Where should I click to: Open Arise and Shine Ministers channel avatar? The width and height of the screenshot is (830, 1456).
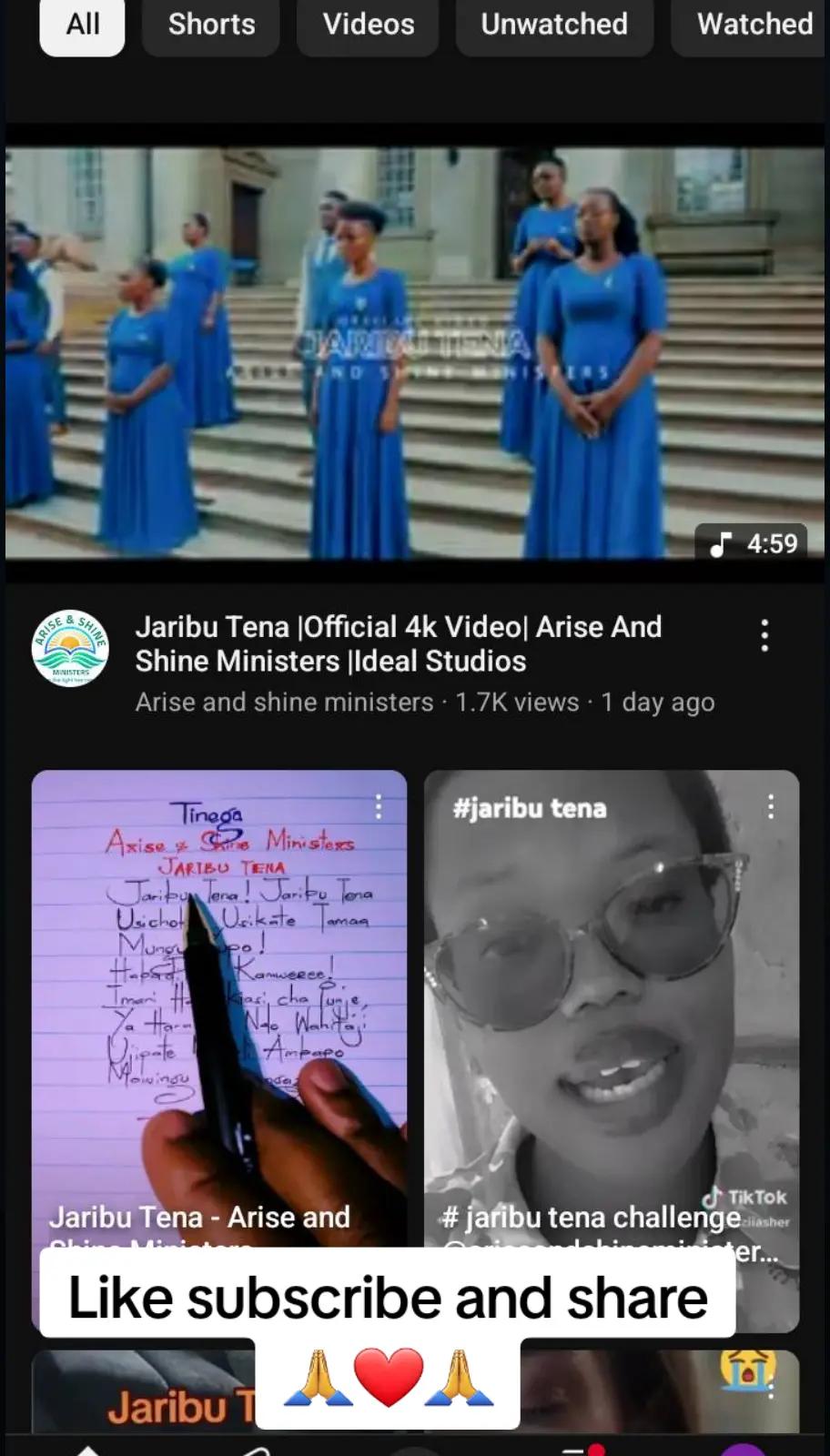point(70,648)
